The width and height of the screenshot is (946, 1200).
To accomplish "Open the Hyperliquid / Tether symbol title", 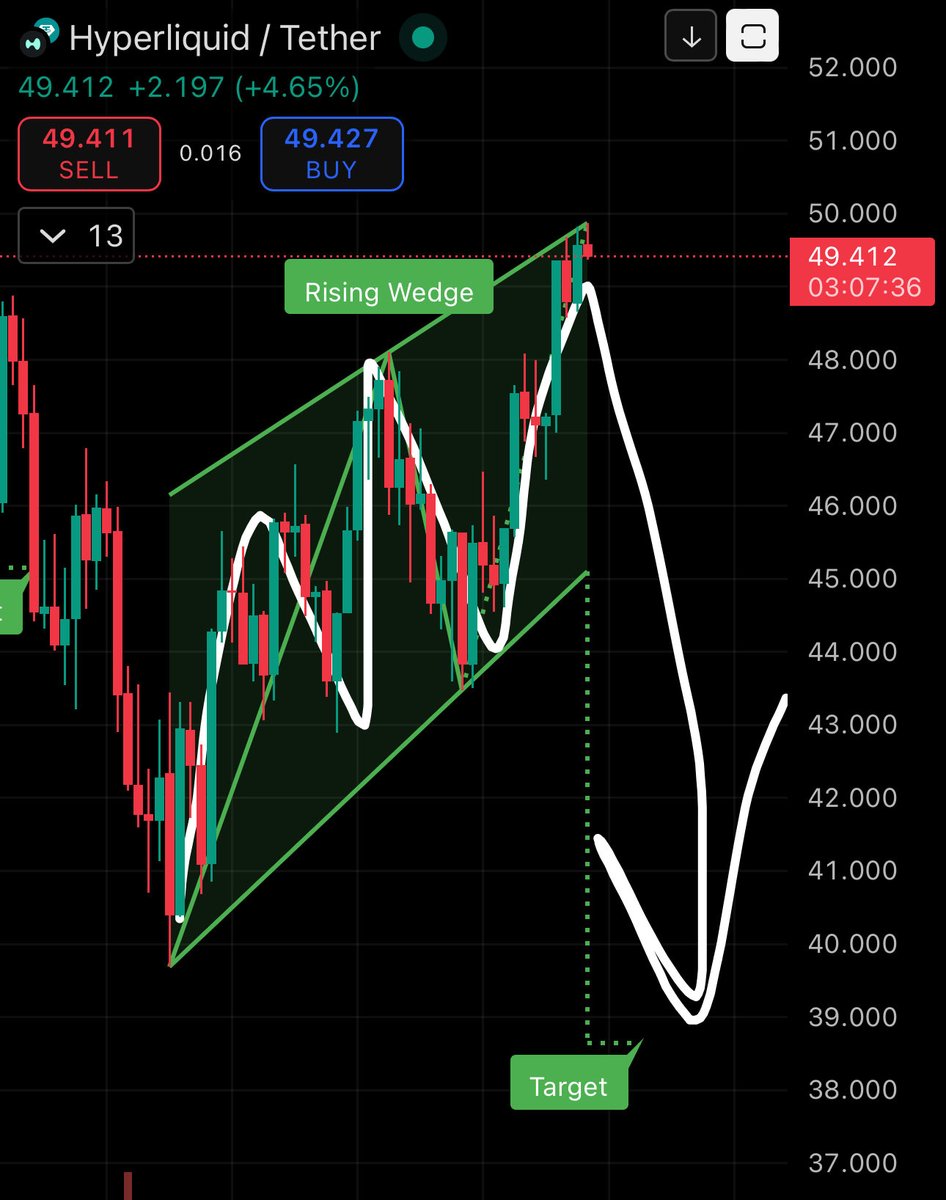I will pyautogui.click(x=224, y=38).
